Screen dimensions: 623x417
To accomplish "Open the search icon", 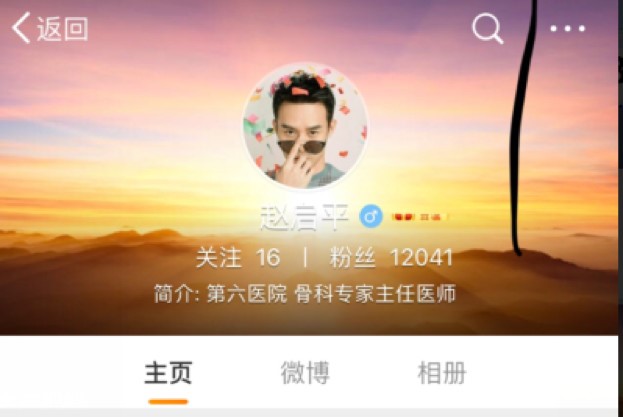I will pos(487,28).
